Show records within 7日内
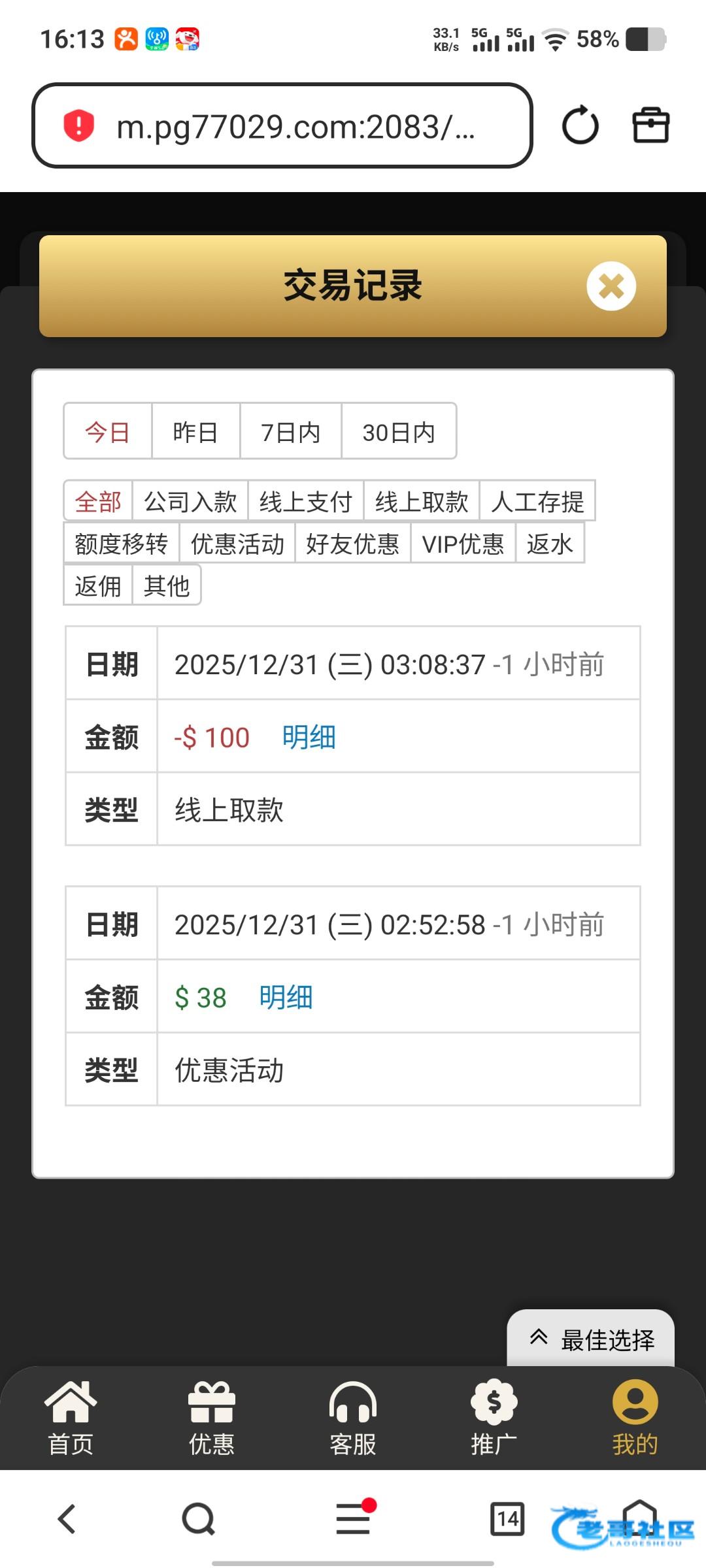The height and width of the screenshot is (1568, 706). click(290, 432)
